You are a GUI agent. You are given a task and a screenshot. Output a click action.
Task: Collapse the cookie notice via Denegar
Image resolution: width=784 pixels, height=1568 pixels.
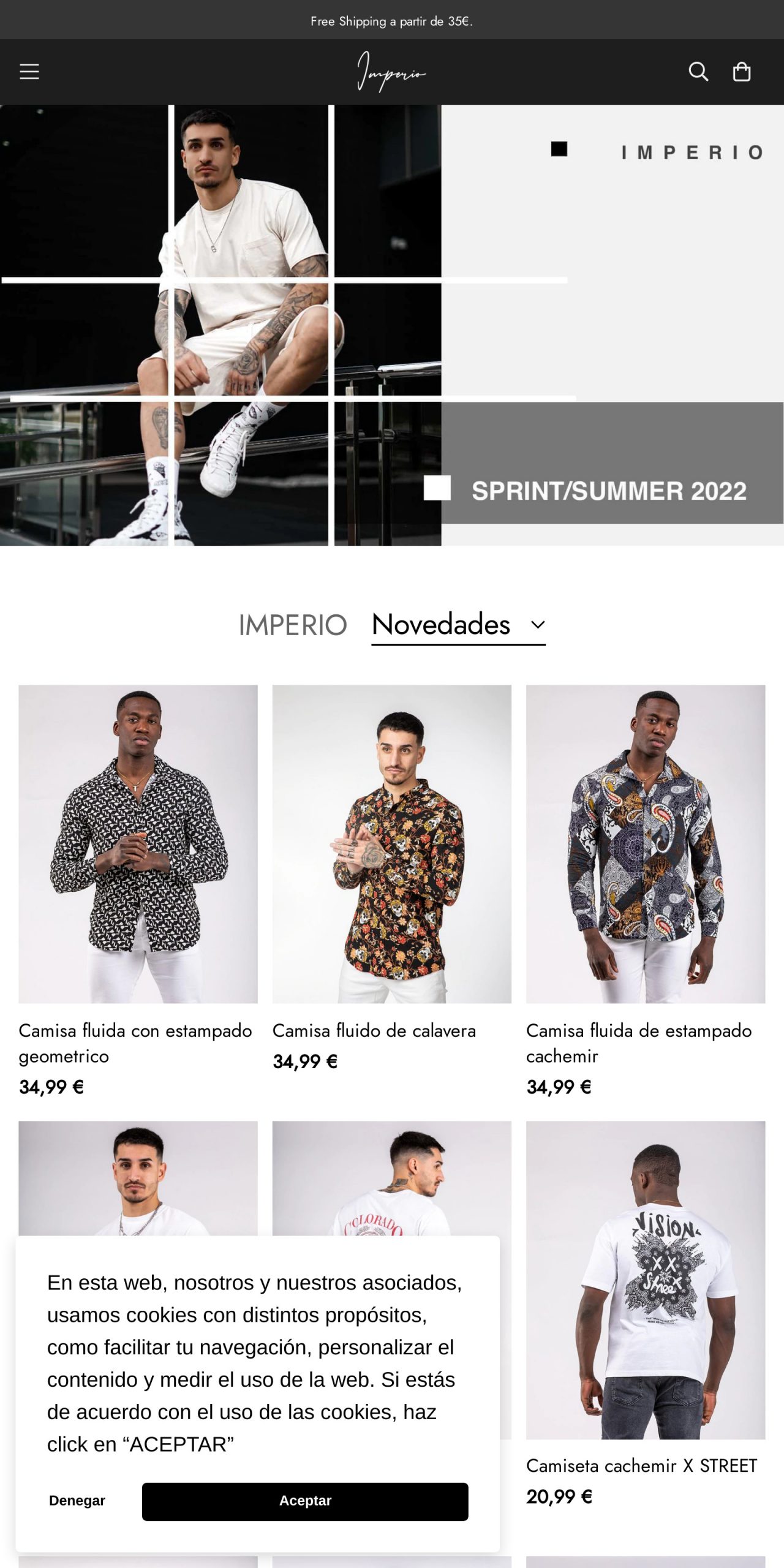click(x=77, y=1501)
